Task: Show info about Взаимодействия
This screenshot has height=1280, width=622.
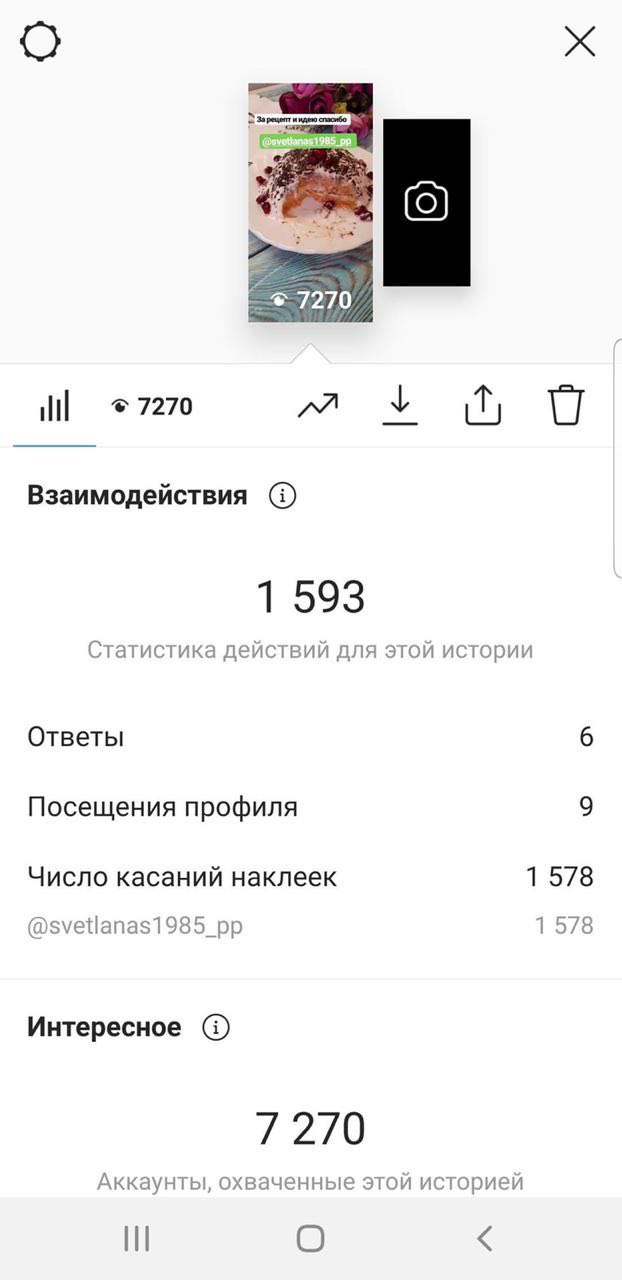Action: [x=283, y=495]
